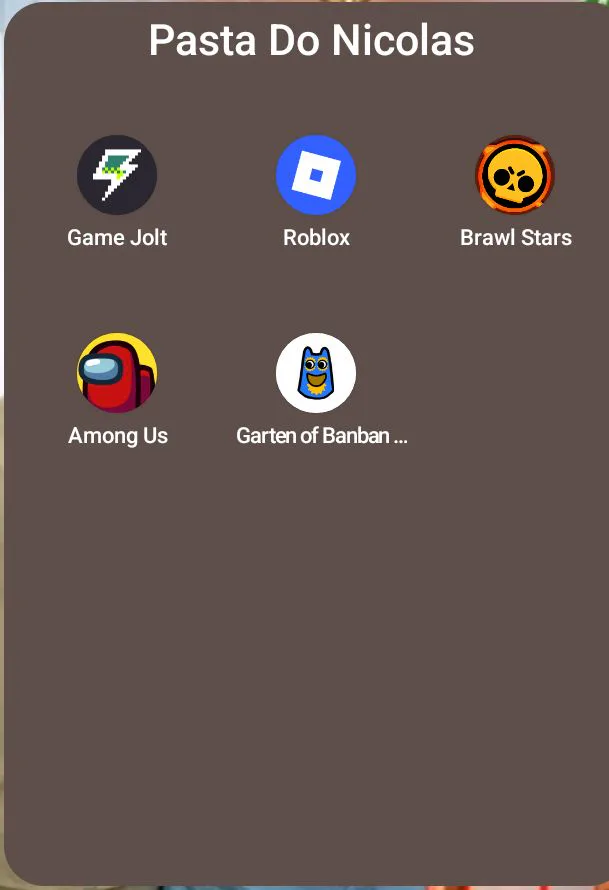
Task: Start the Among Us game
Action: point(117,373)
